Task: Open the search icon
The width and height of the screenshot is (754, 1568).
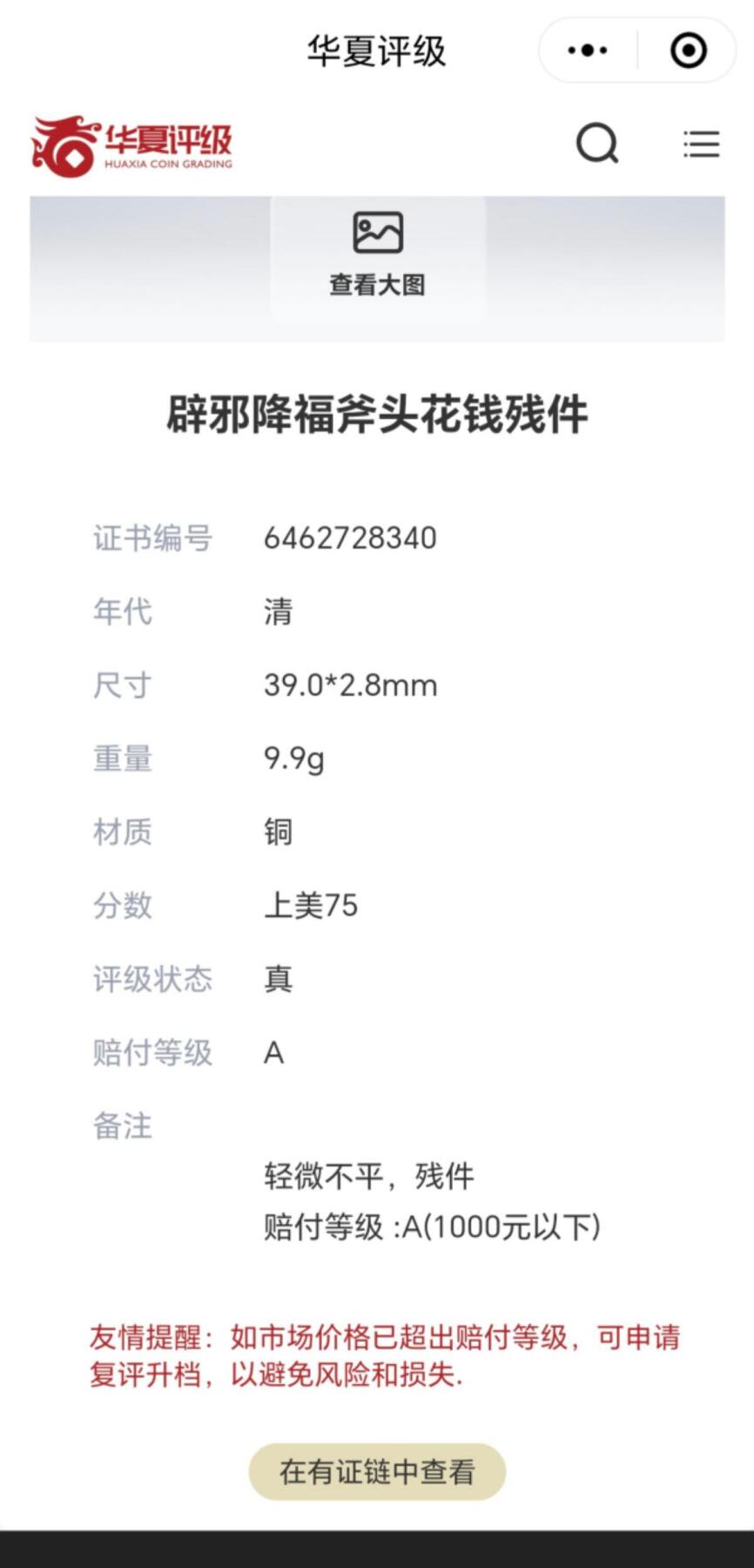Action: (x=597, y=144)
